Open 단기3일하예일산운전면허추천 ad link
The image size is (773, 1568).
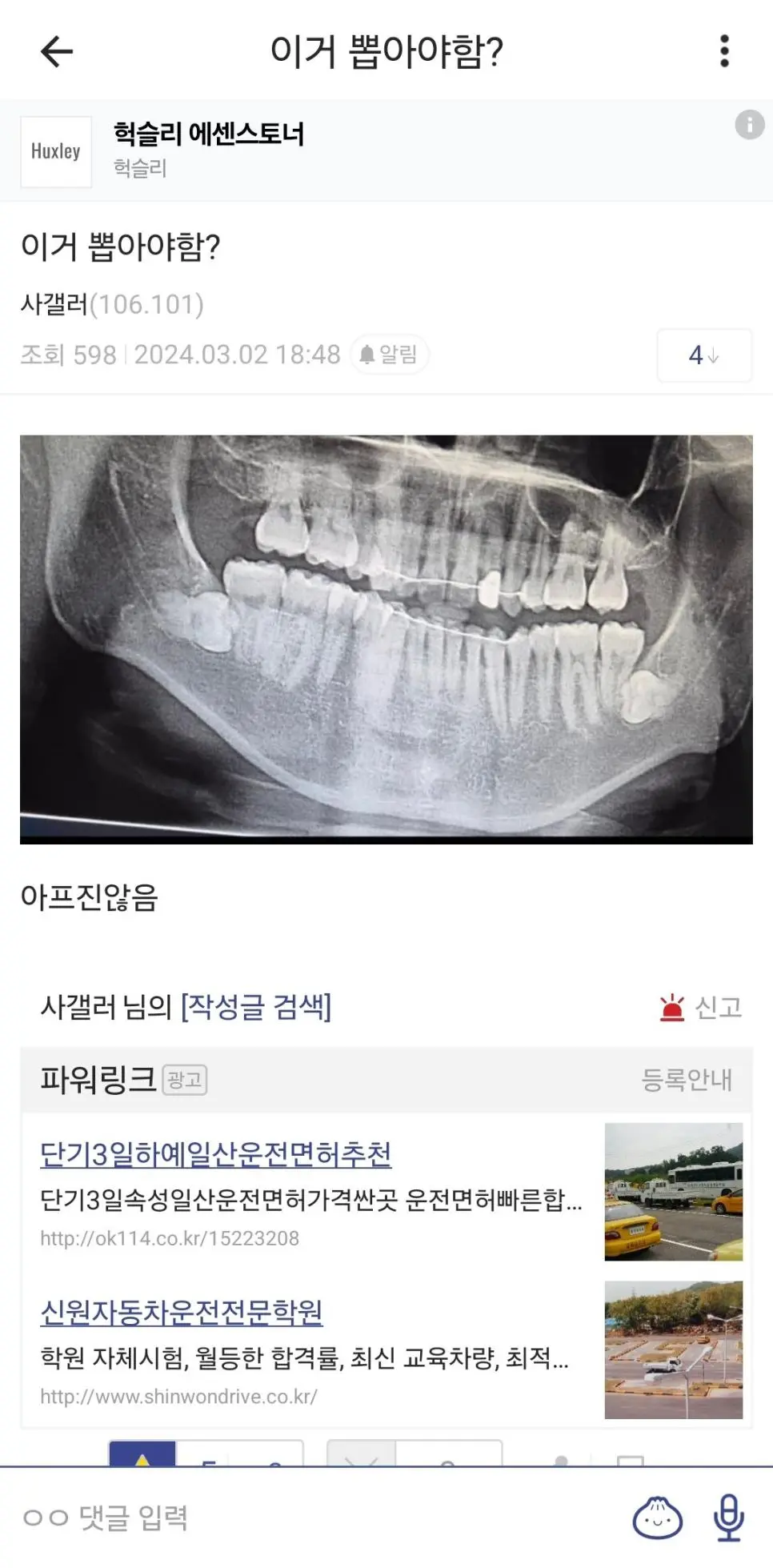click(x=215, y=1154)
